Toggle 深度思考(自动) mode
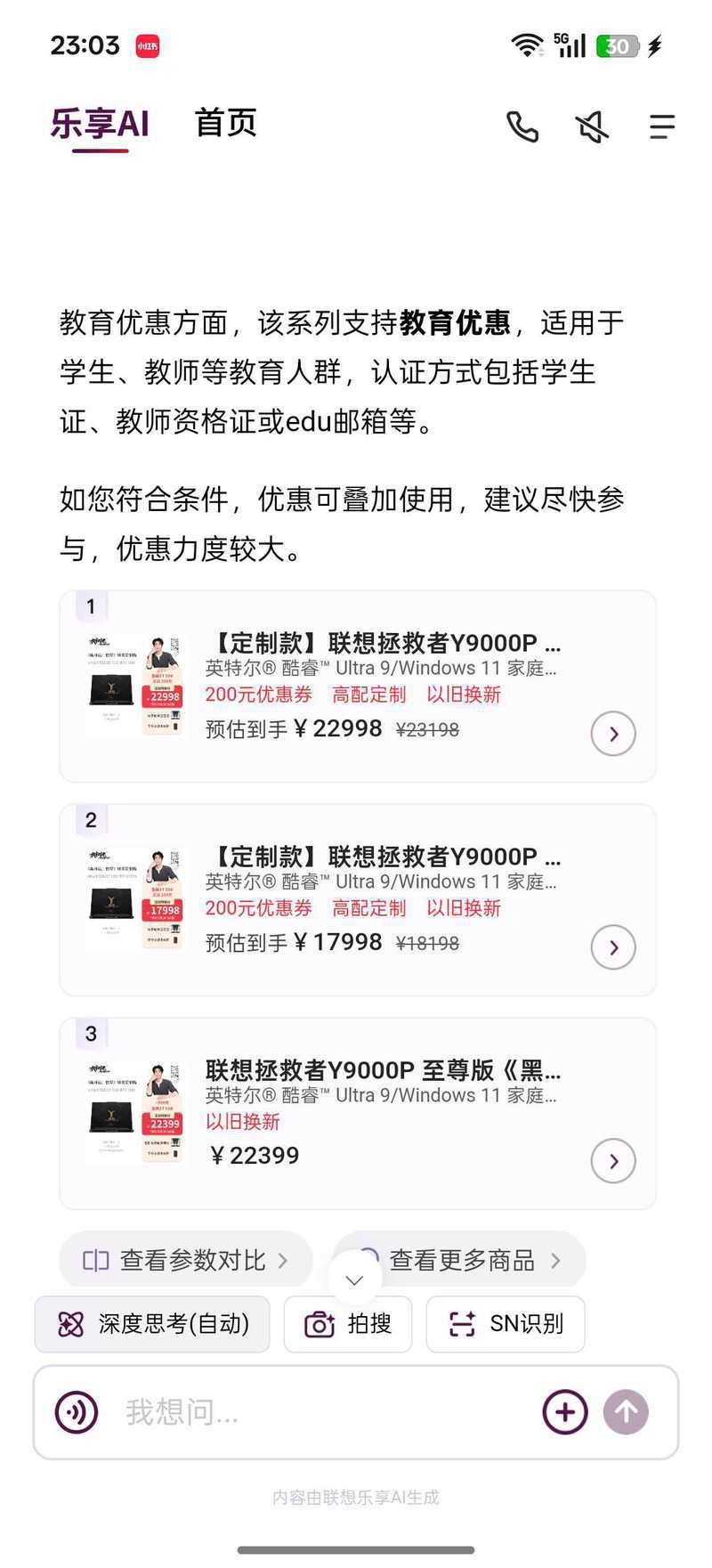The width and height of the screenshot is (712, 1568). click(152, 1324)
